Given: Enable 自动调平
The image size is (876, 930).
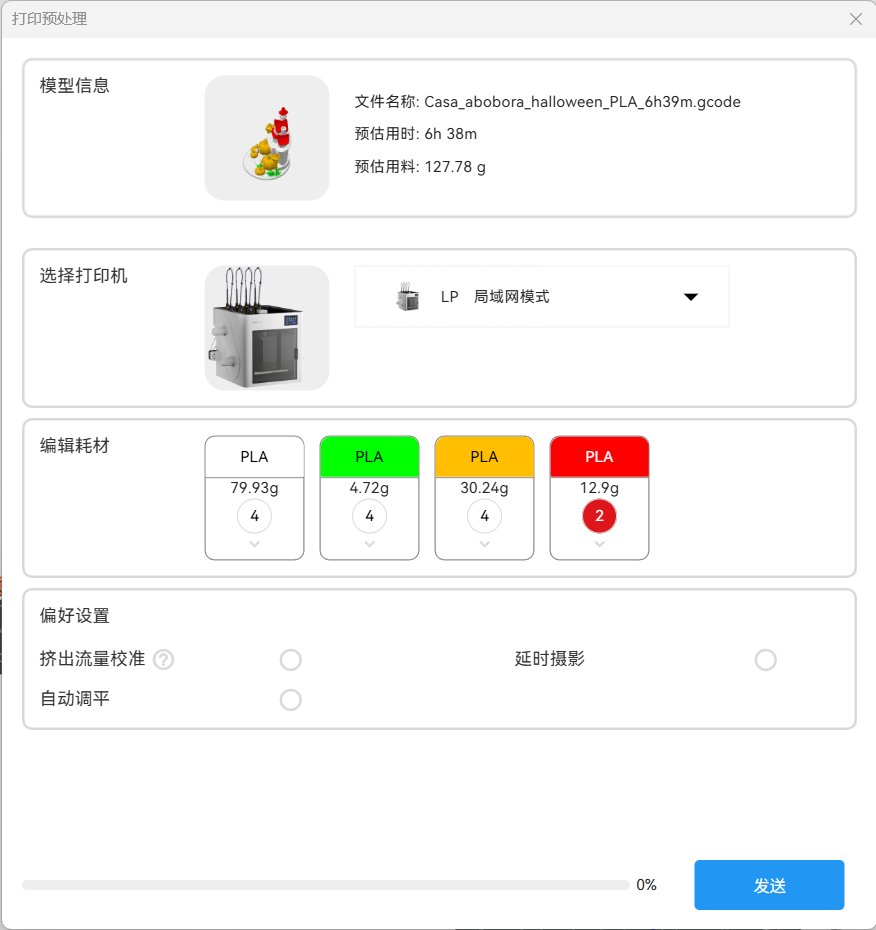Looking at the screenshot, I should [x=290, y=700].
